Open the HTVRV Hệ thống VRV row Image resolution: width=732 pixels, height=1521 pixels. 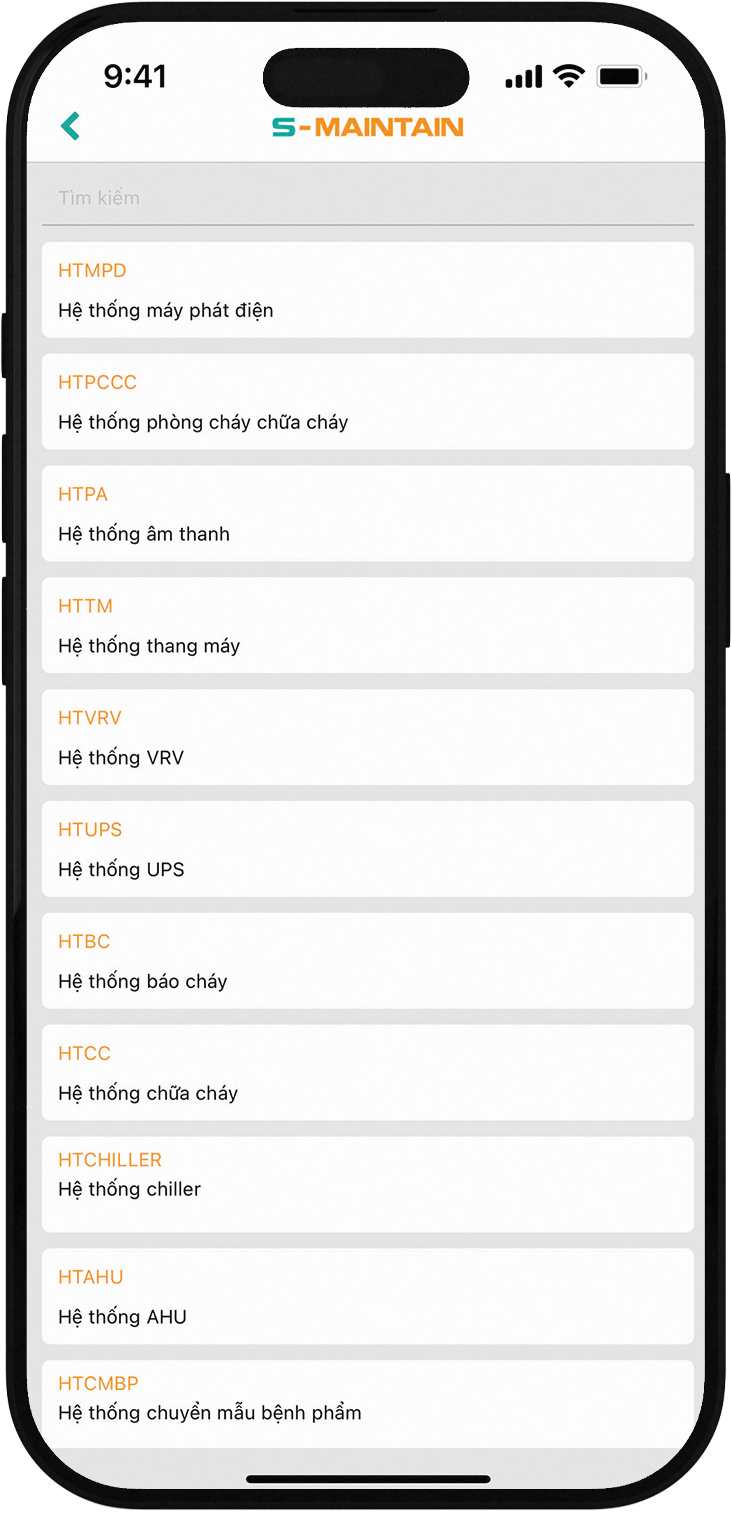tap(366, 738)
